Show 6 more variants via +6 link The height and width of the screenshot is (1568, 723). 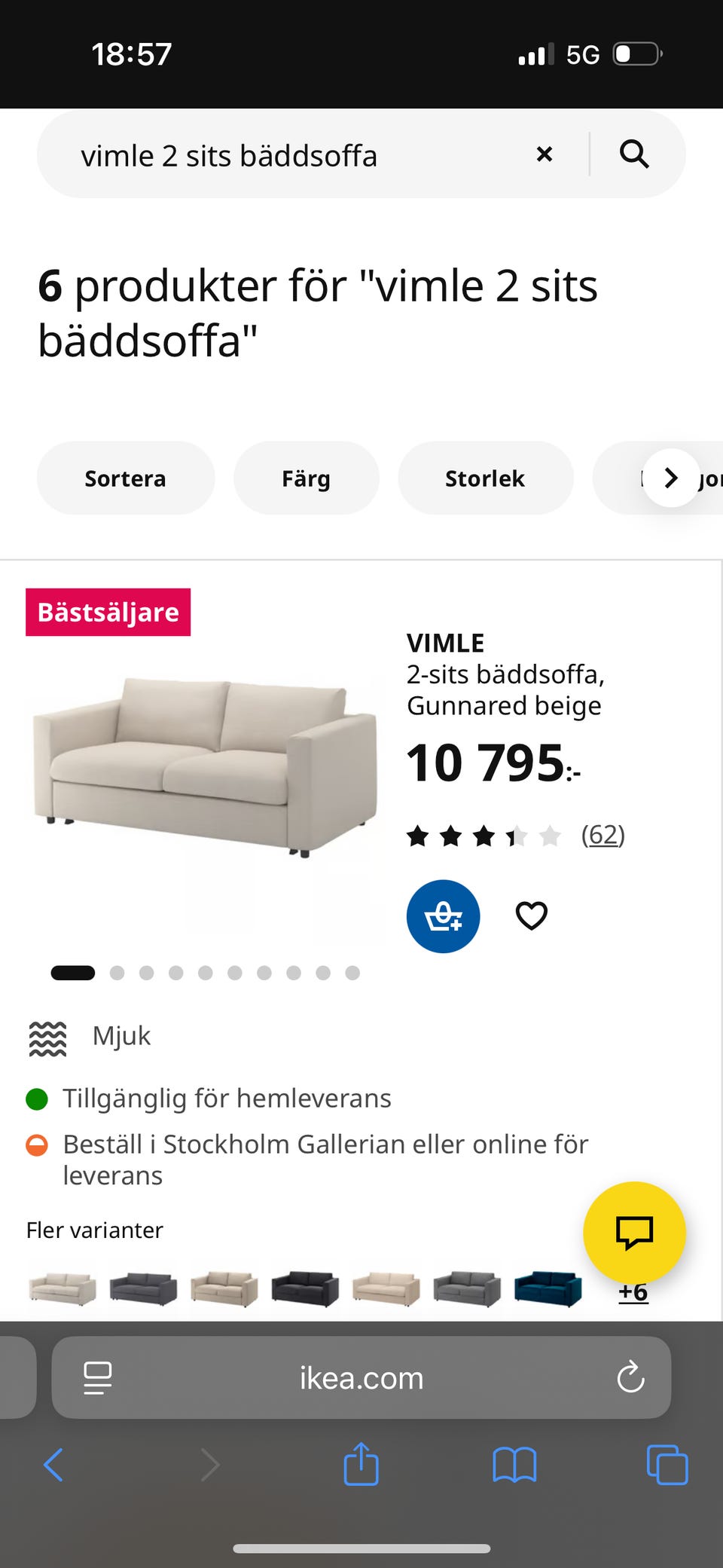633,1290
